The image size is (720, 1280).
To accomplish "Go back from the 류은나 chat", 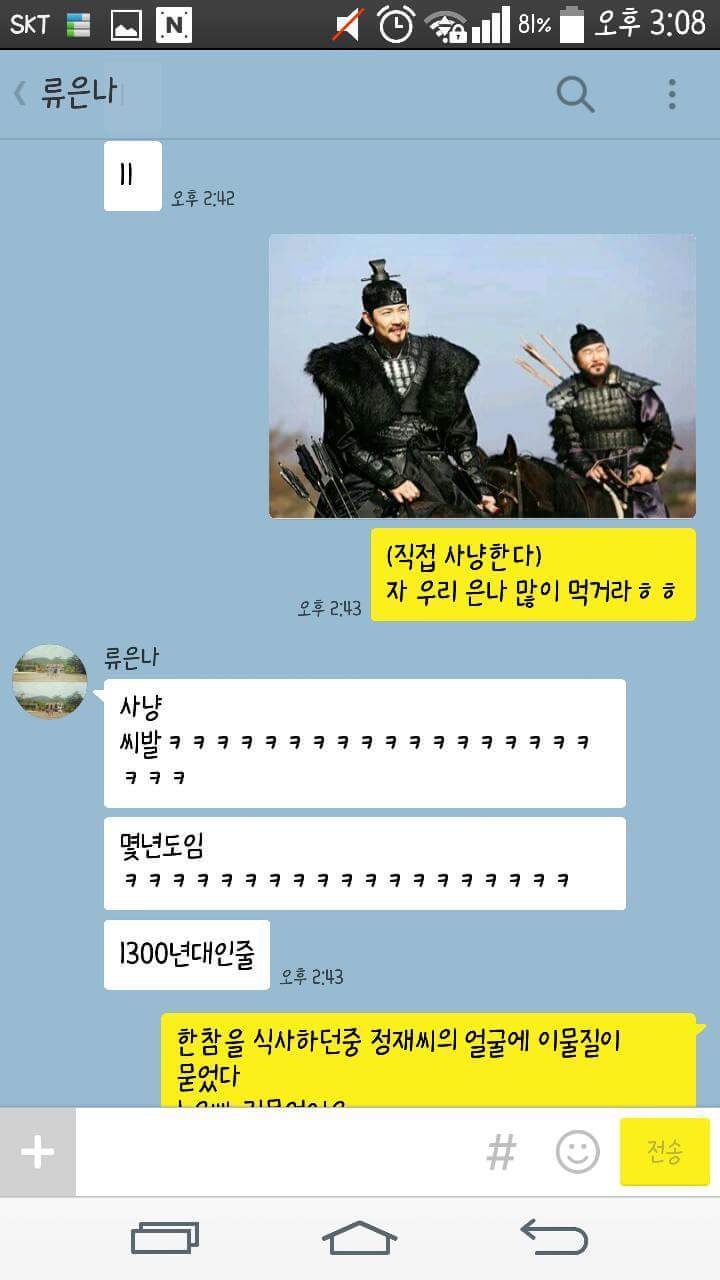I will coord(20,94).
